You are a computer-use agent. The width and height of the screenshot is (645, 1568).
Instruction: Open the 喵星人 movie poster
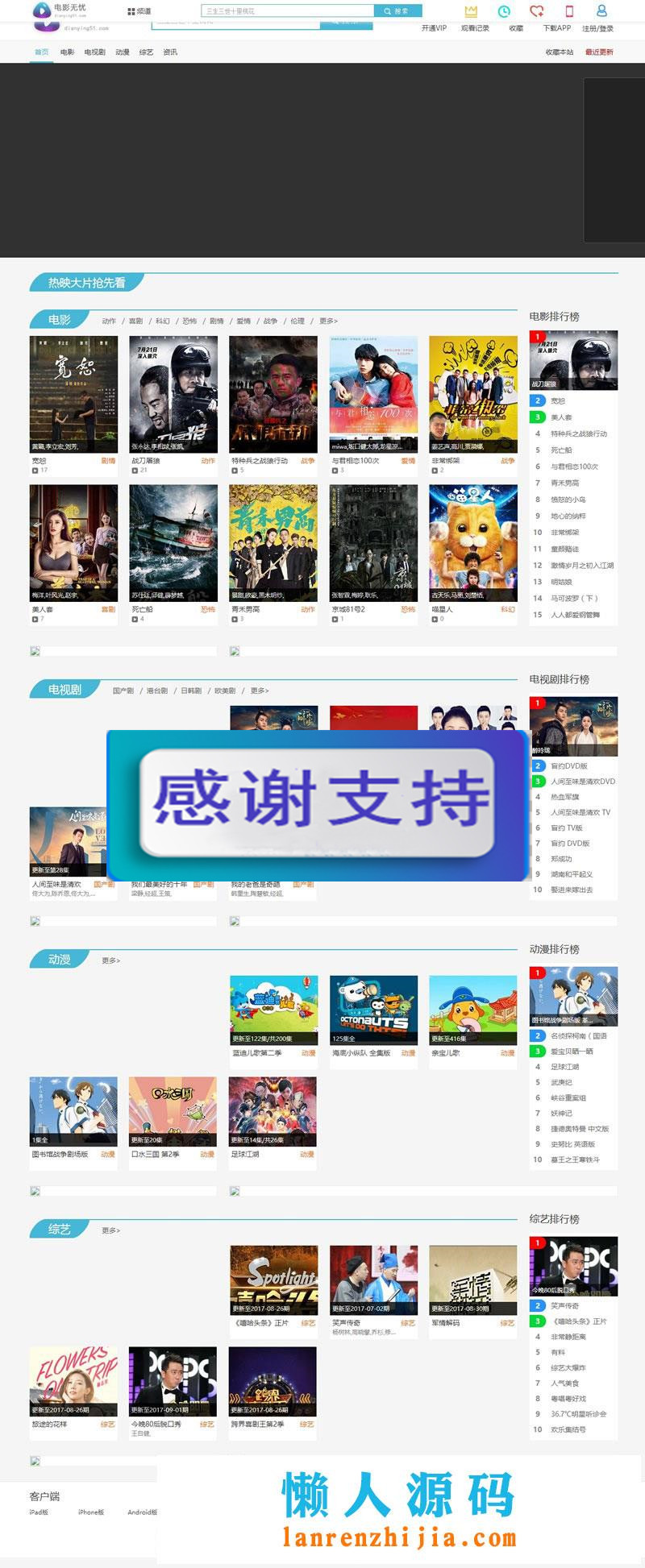coord(473,542)
